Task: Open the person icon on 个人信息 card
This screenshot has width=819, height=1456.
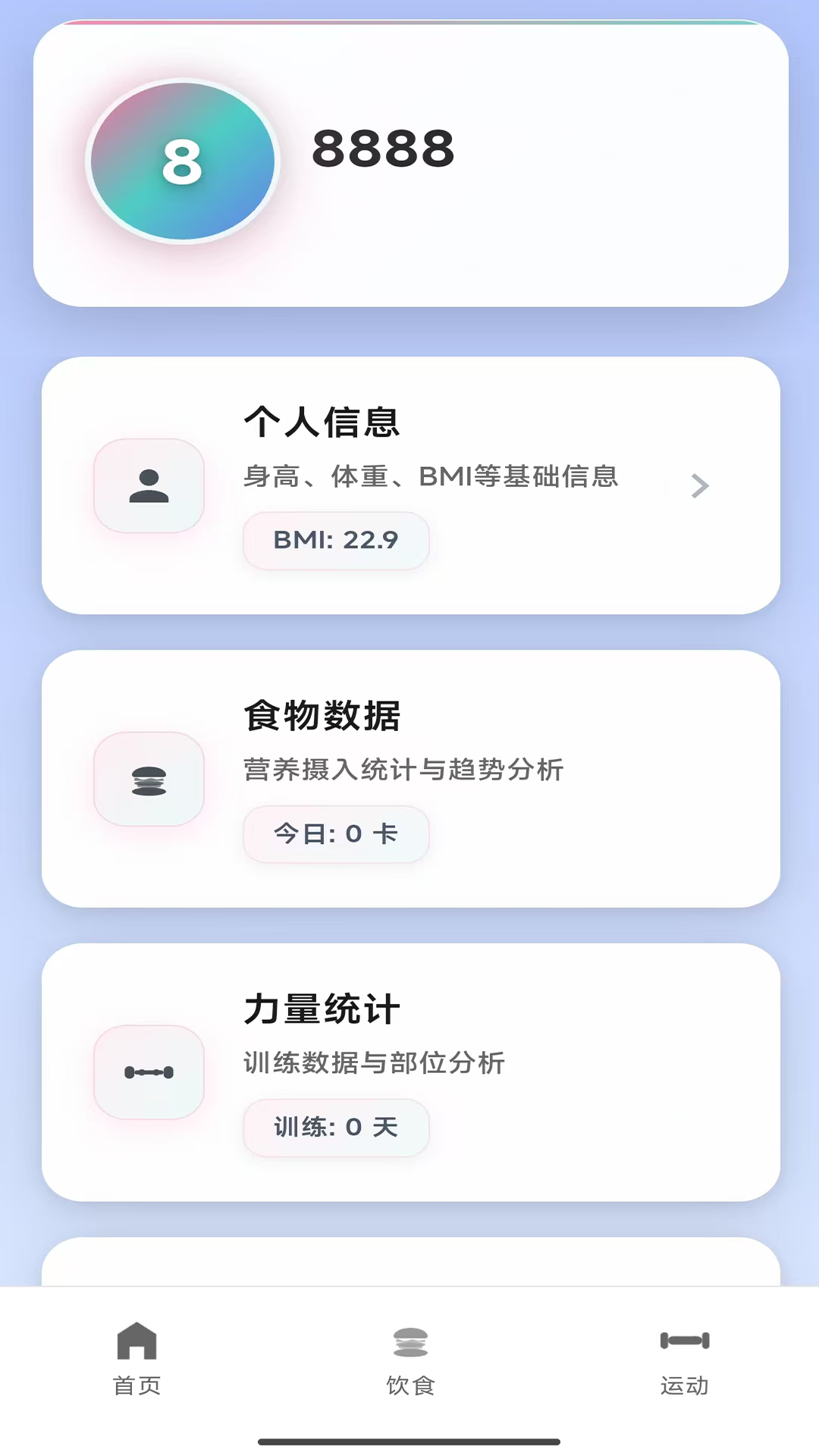Action: point(149,486)
